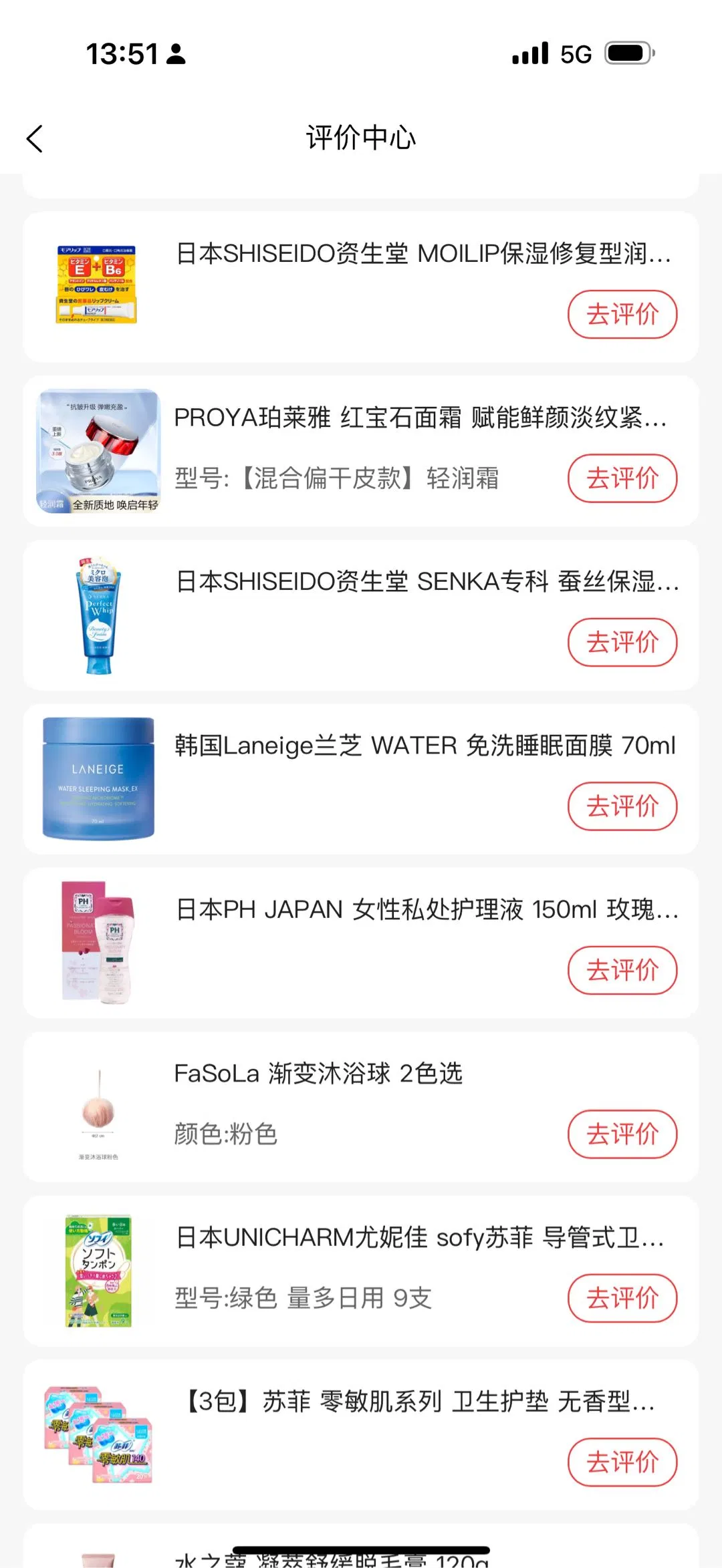Screen dimensions: 722x1568
Task: Review the Laneige 睡眠面膜 70ml
Action: tap(622, 806)
